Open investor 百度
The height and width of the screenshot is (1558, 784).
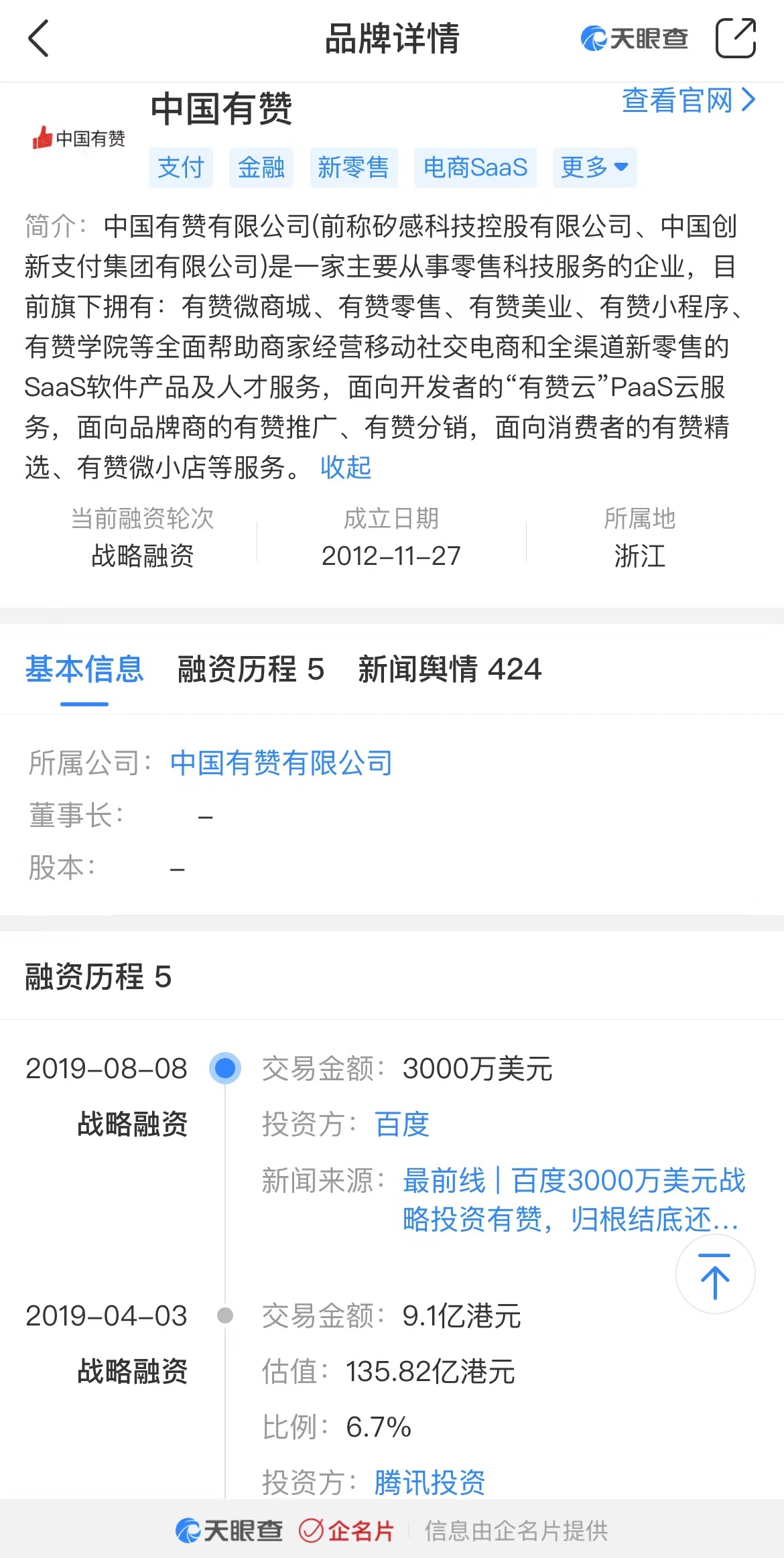coord(402,1124)
